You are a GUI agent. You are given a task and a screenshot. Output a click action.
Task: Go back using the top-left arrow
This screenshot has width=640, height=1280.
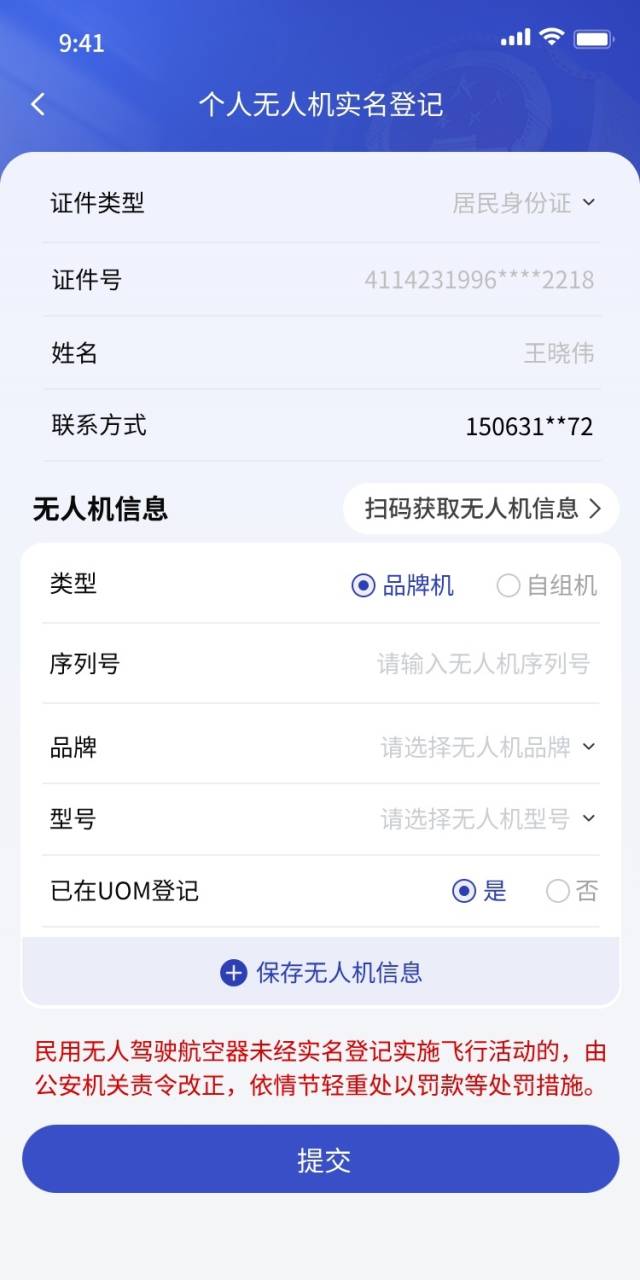point(38,104)
